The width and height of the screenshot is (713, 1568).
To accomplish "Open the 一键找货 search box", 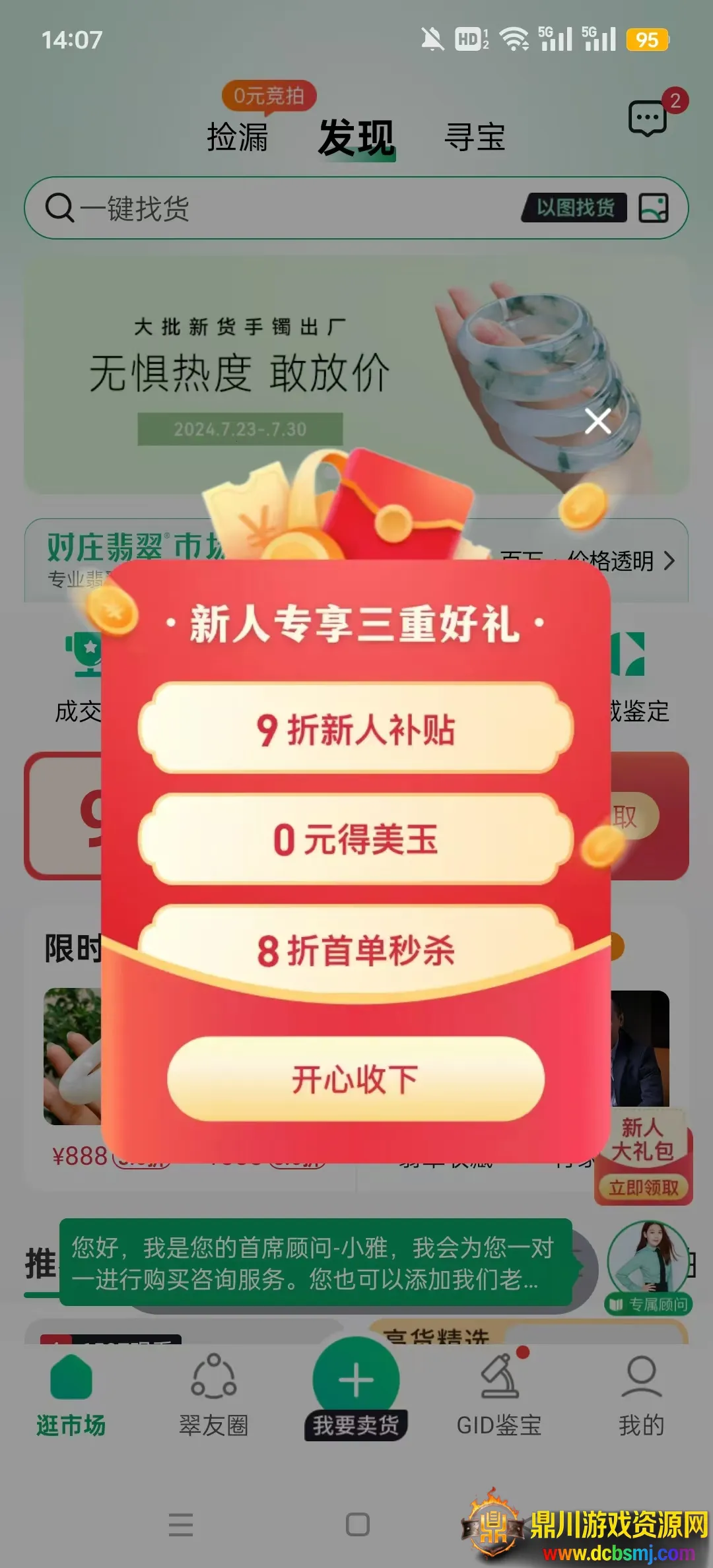I will point(264,209).
